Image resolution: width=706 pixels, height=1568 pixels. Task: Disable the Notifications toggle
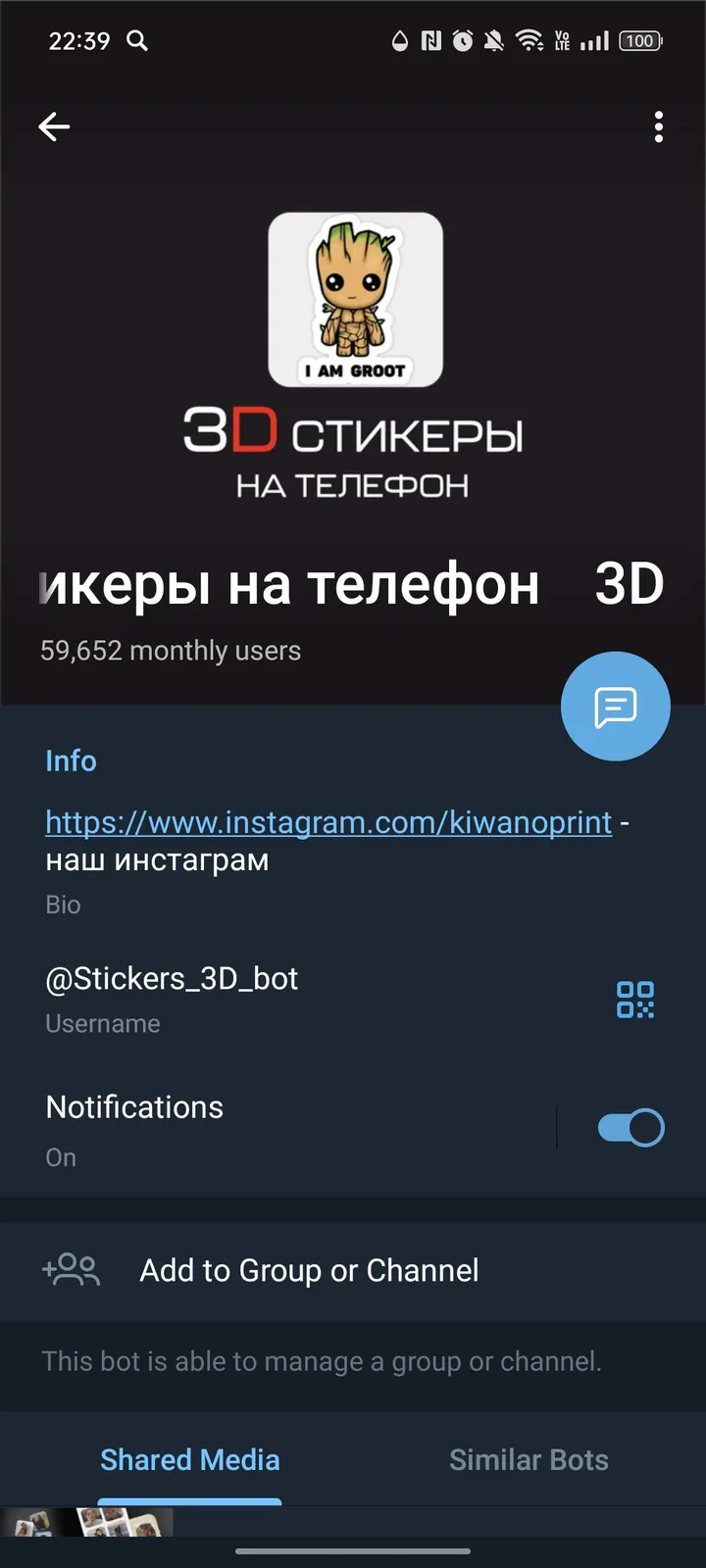click(630, 1127)
